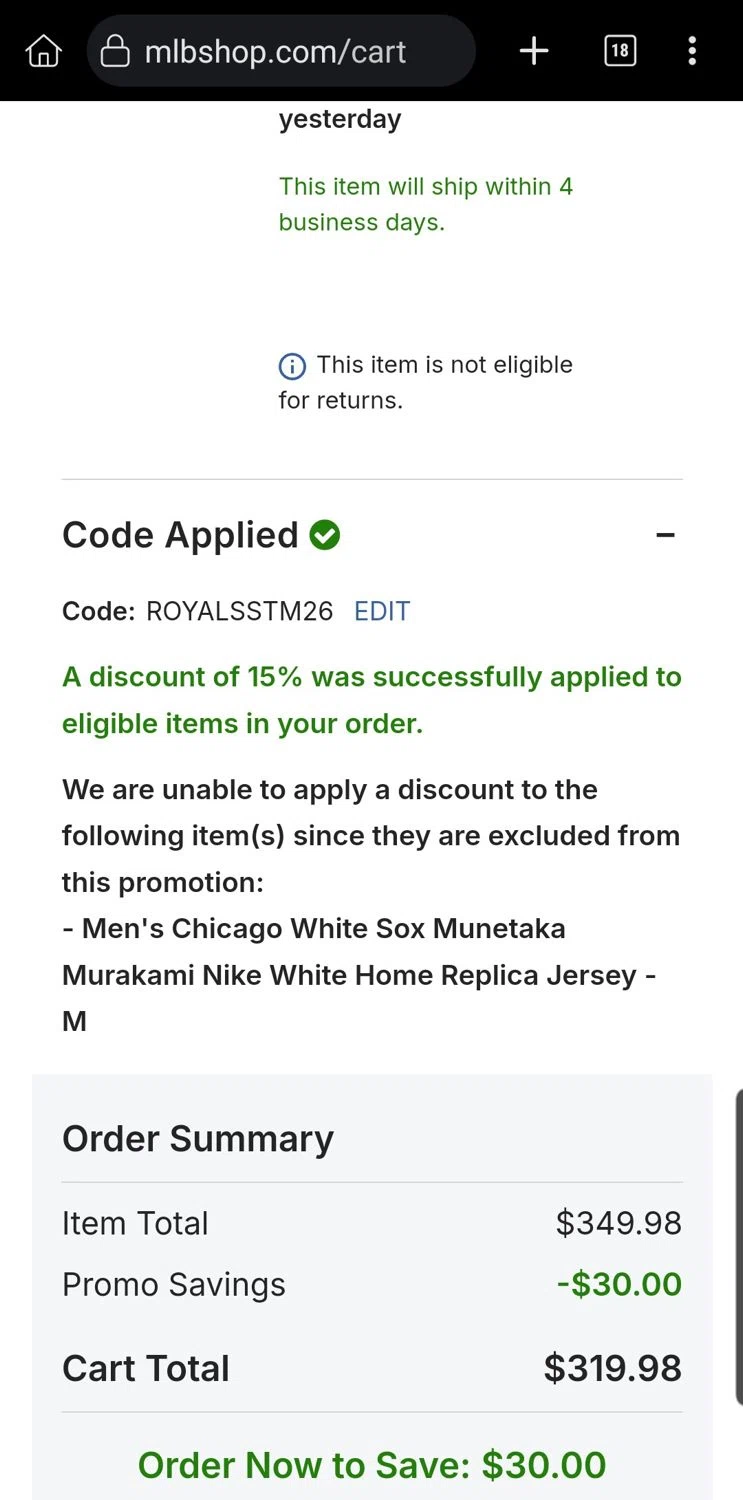Open the browser overflow menu
This screenshot has height=1500, width=743.
coord(692,51)
